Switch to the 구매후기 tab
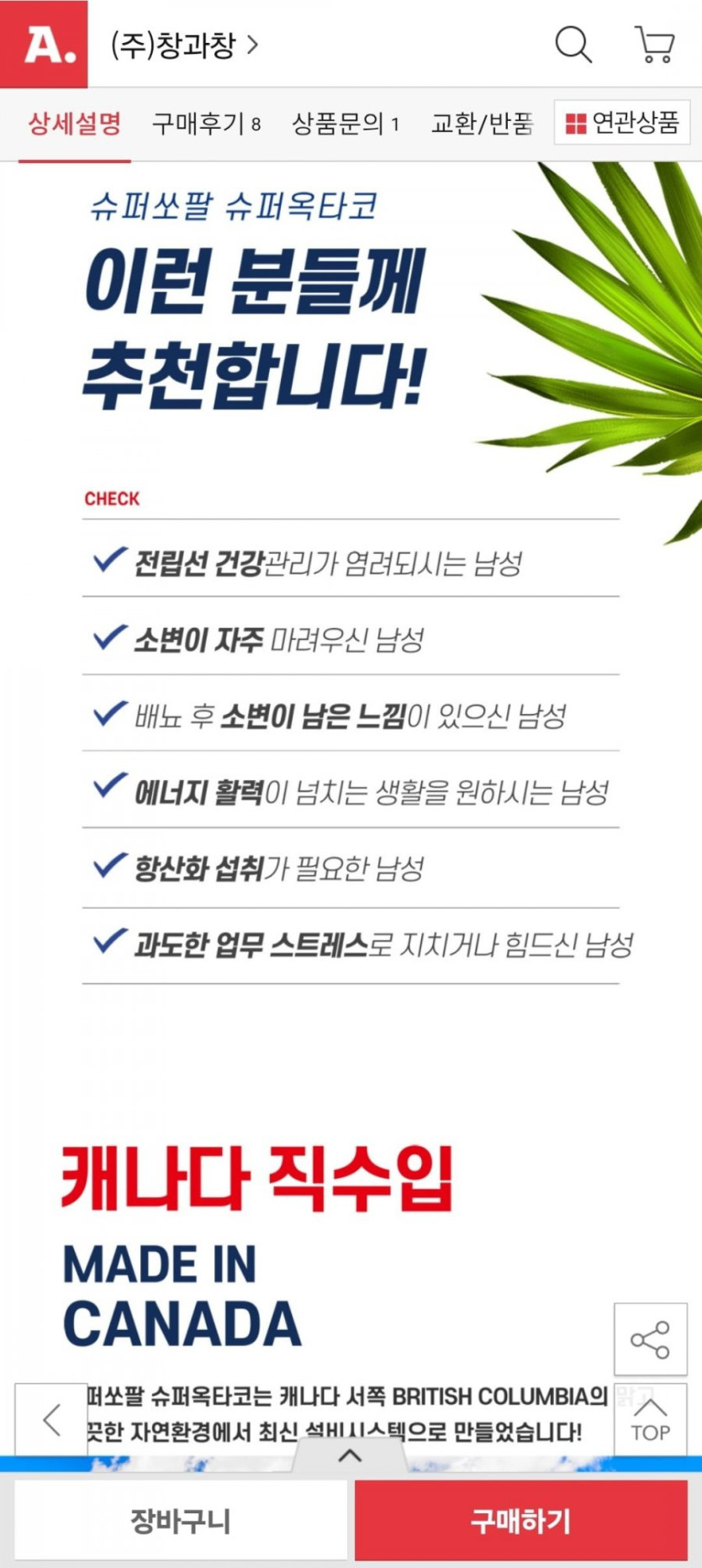Image resolution: width=702 pixels, height=1568 pixels. 206,124
